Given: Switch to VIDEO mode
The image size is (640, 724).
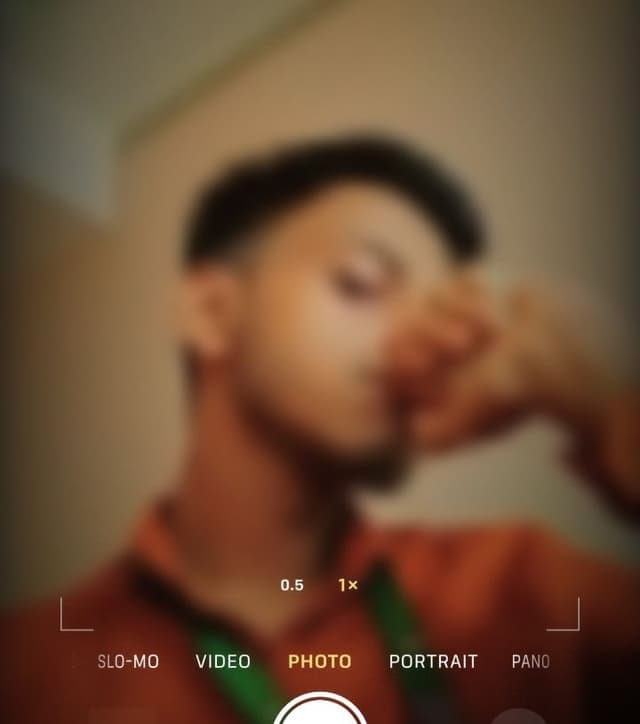Looking at the screenshot, I should pyautogui.click(x=223, y=661).
